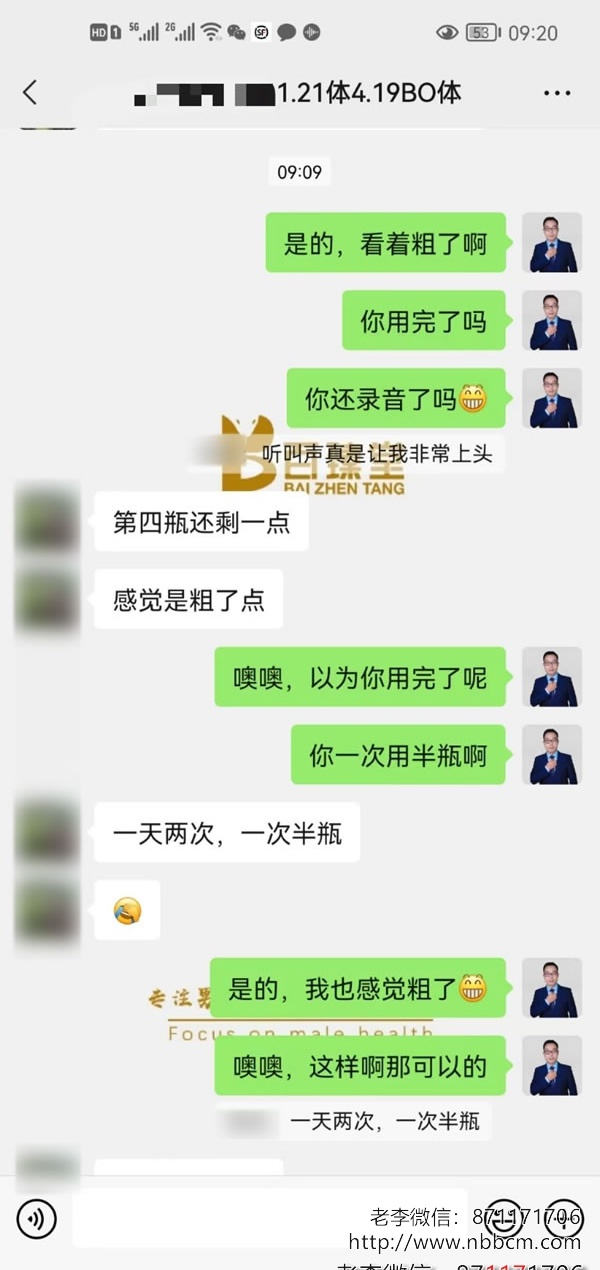
Task: Focus the message text field
Action: coord(270,1218)
